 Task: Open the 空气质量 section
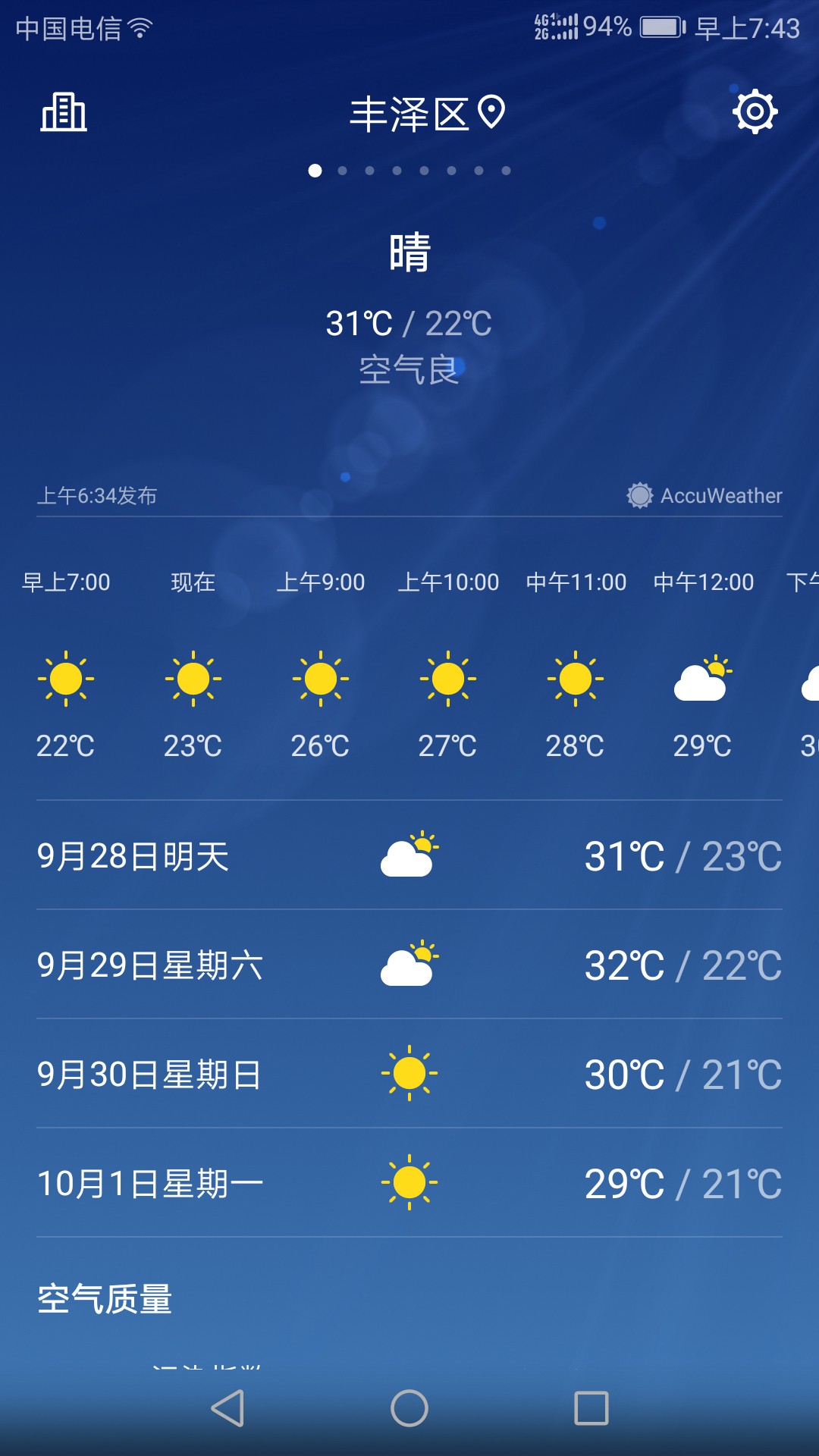tap(105, 1298)
